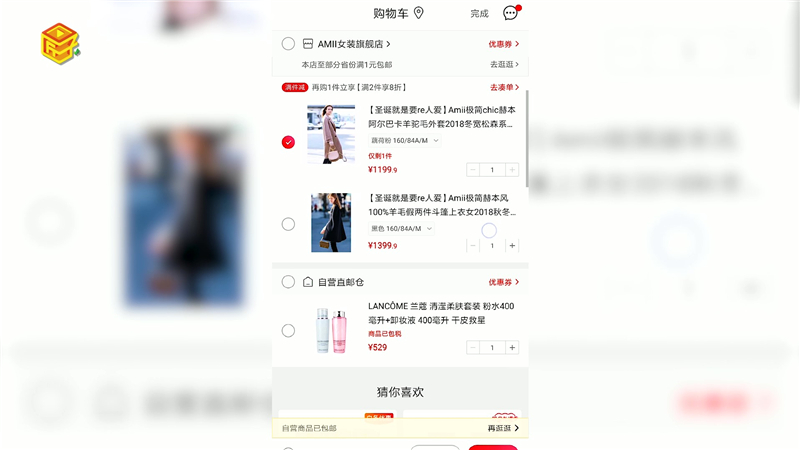800x450 pixels.
Task: Get 优惠券 coupons for the AMII store
Action: 503,44
